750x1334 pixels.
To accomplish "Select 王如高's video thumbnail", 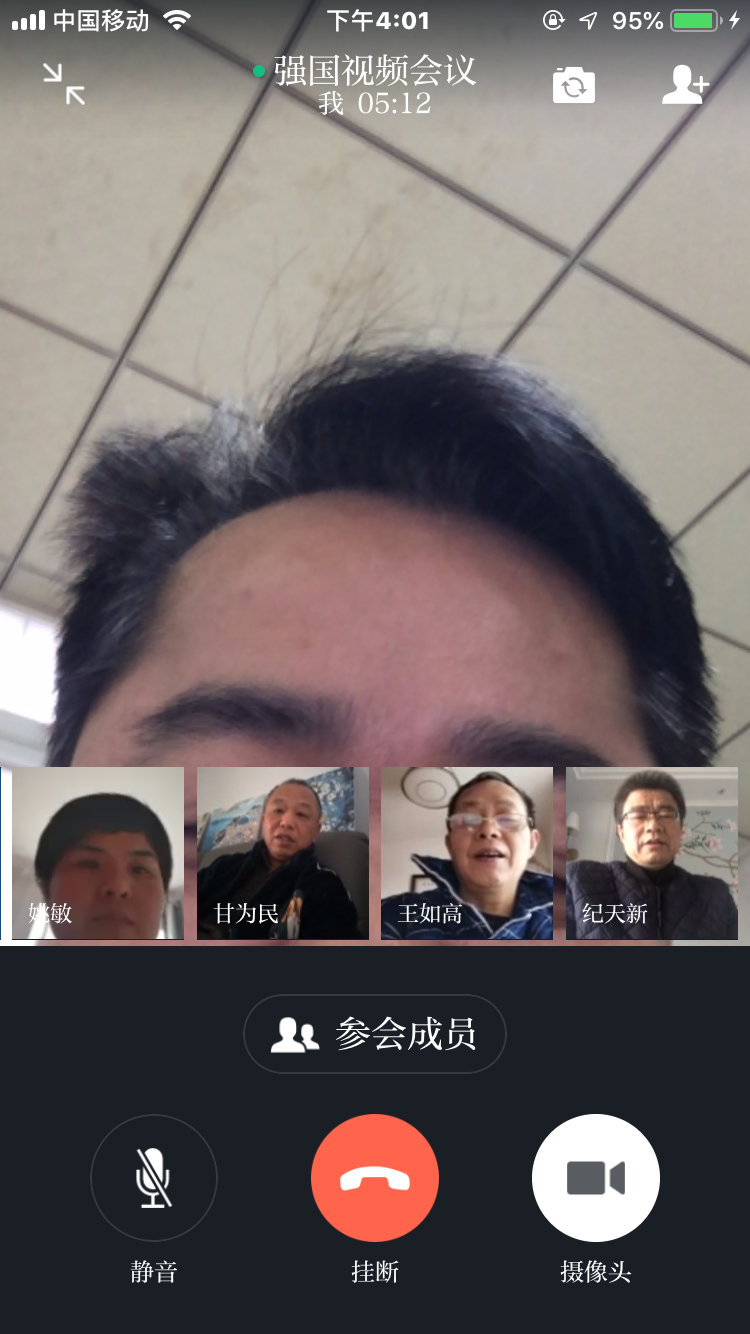I will (467, 853).
